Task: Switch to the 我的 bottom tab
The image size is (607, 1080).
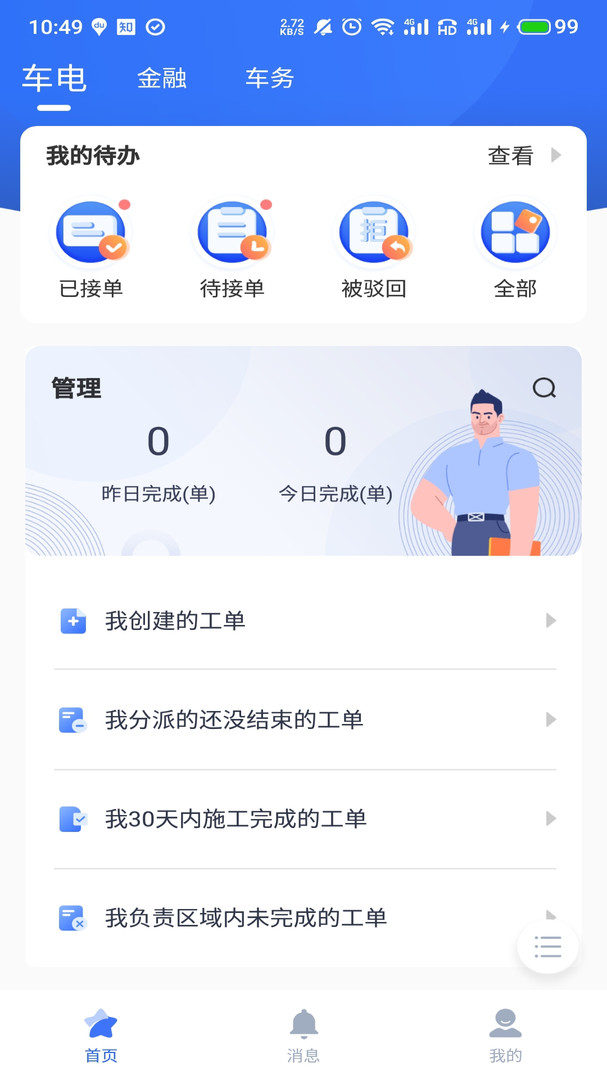Action: click(505, 1035)
